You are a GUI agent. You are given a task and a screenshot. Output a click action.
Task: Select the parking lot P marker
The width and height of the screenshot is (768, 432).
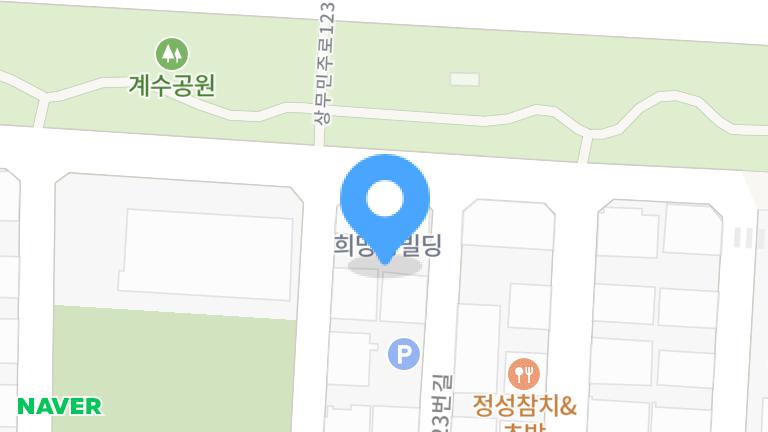pos(403,354)
